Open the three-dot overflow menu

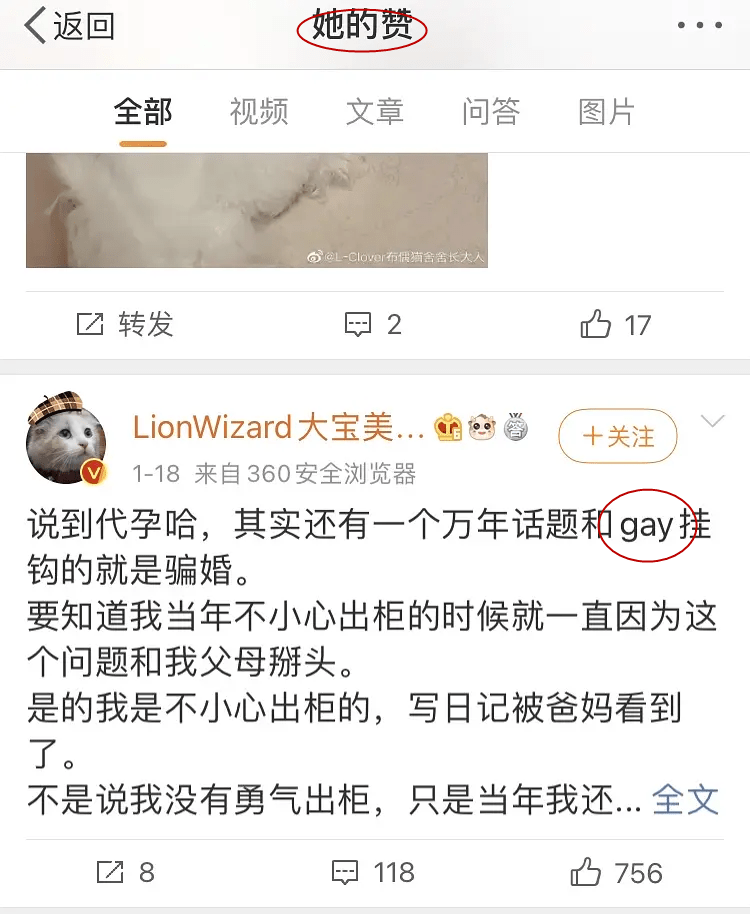tap(699, 26)
